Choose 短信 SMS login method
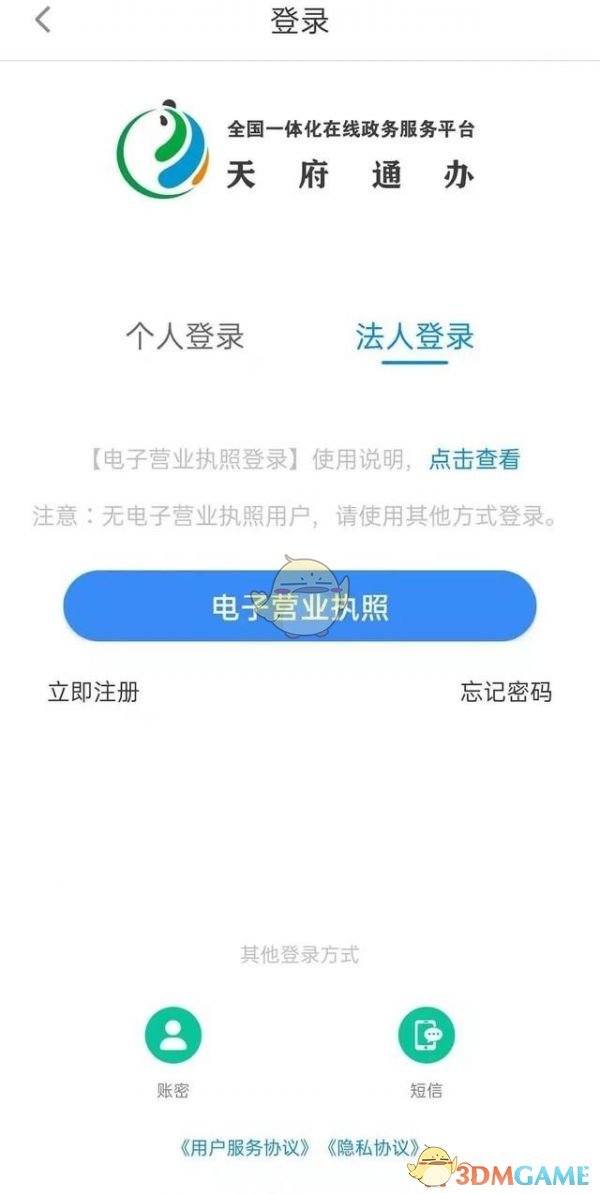 pos(426,1036)
